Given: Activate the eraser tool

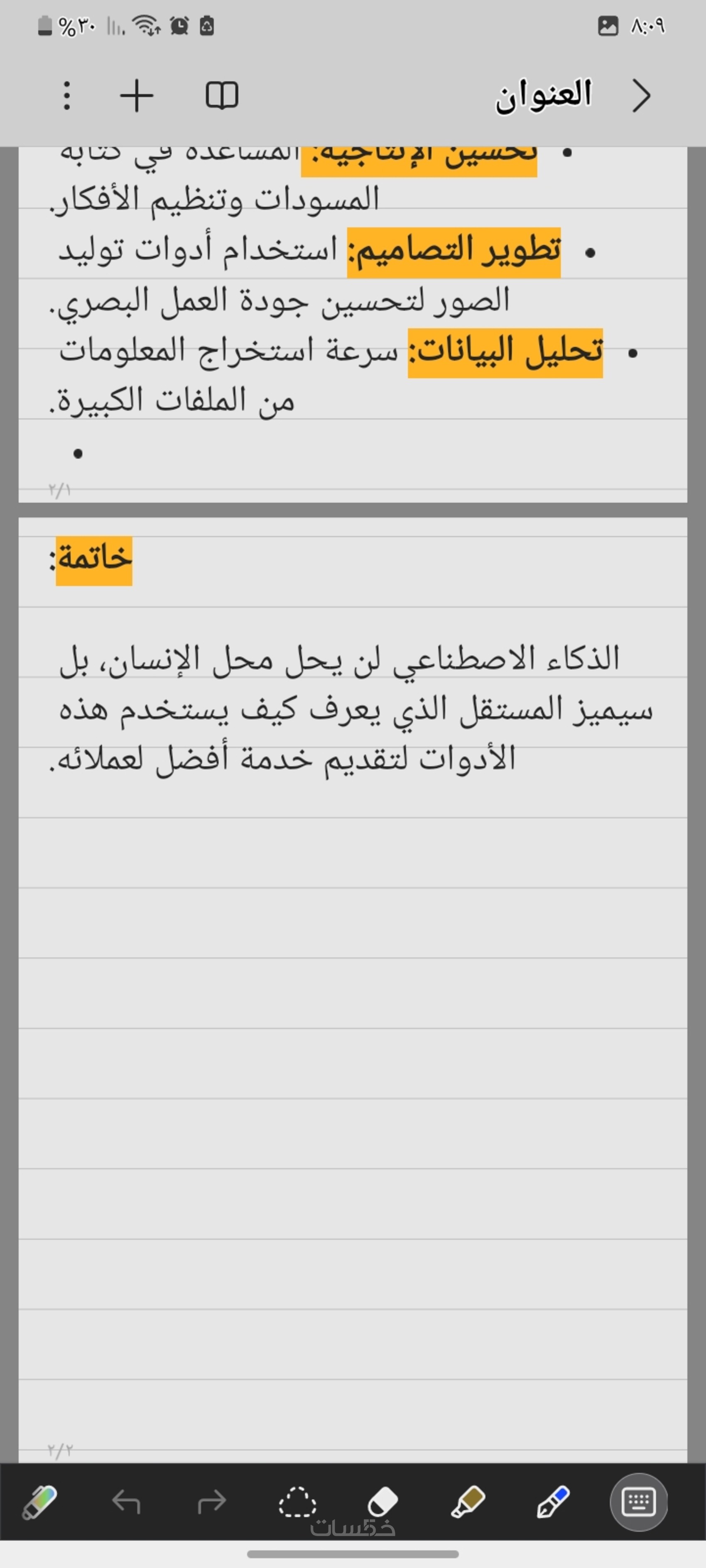Looking at the screenshot, I should pyautogui.click(x=382, y=1502).
